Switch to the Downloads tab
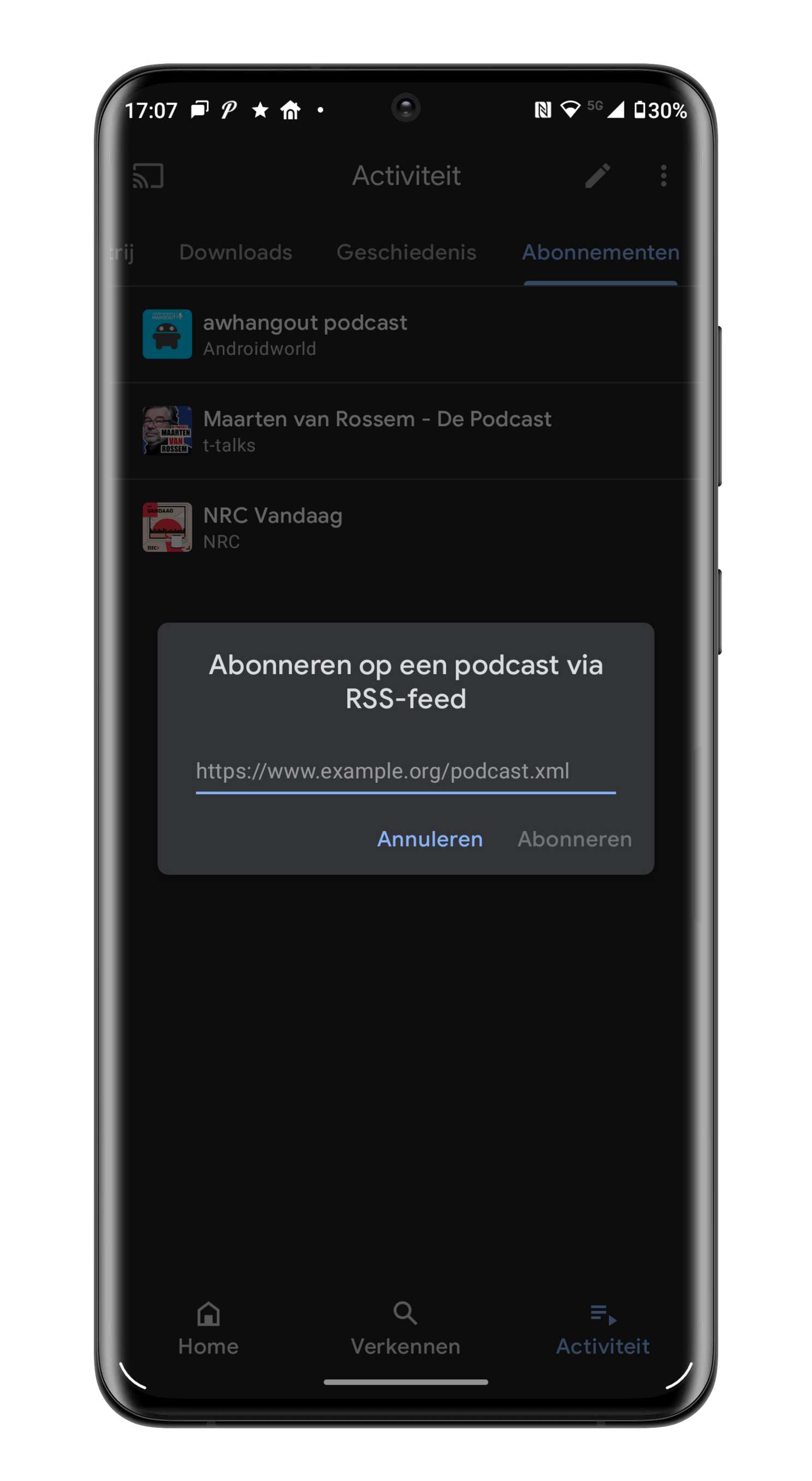 (x=236, y=253)
